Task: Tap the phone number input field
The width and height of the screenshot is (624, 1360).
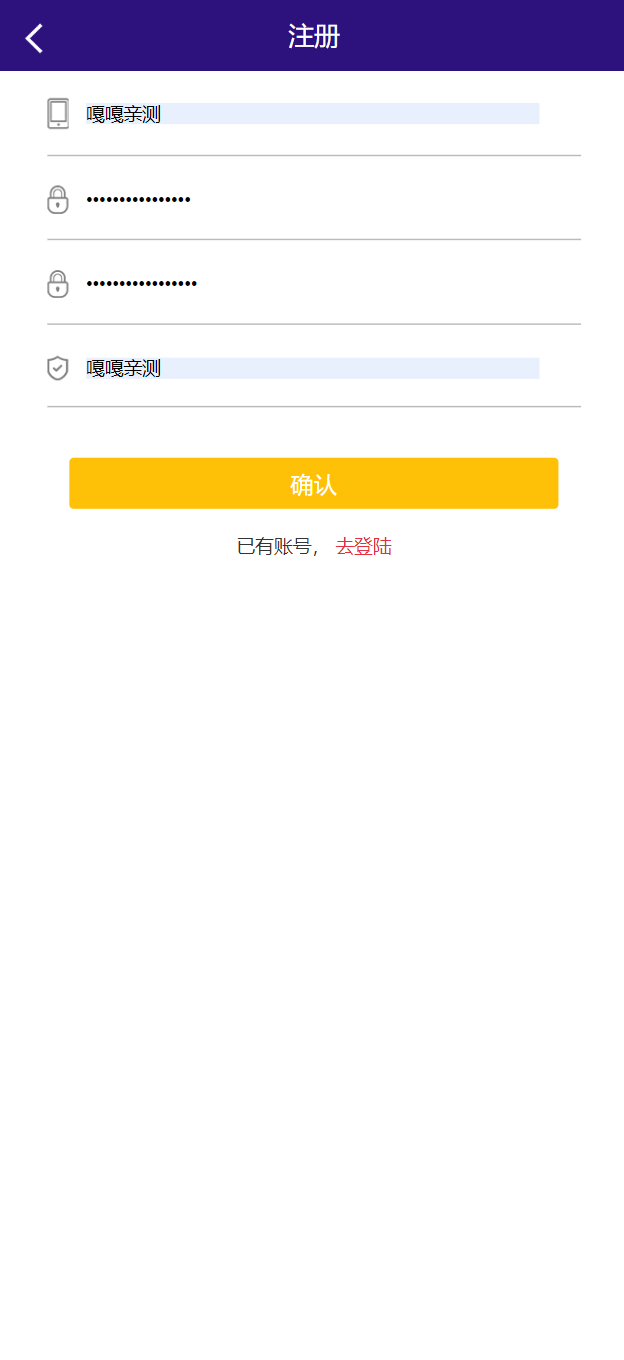Action: click(x=313, y=113)
